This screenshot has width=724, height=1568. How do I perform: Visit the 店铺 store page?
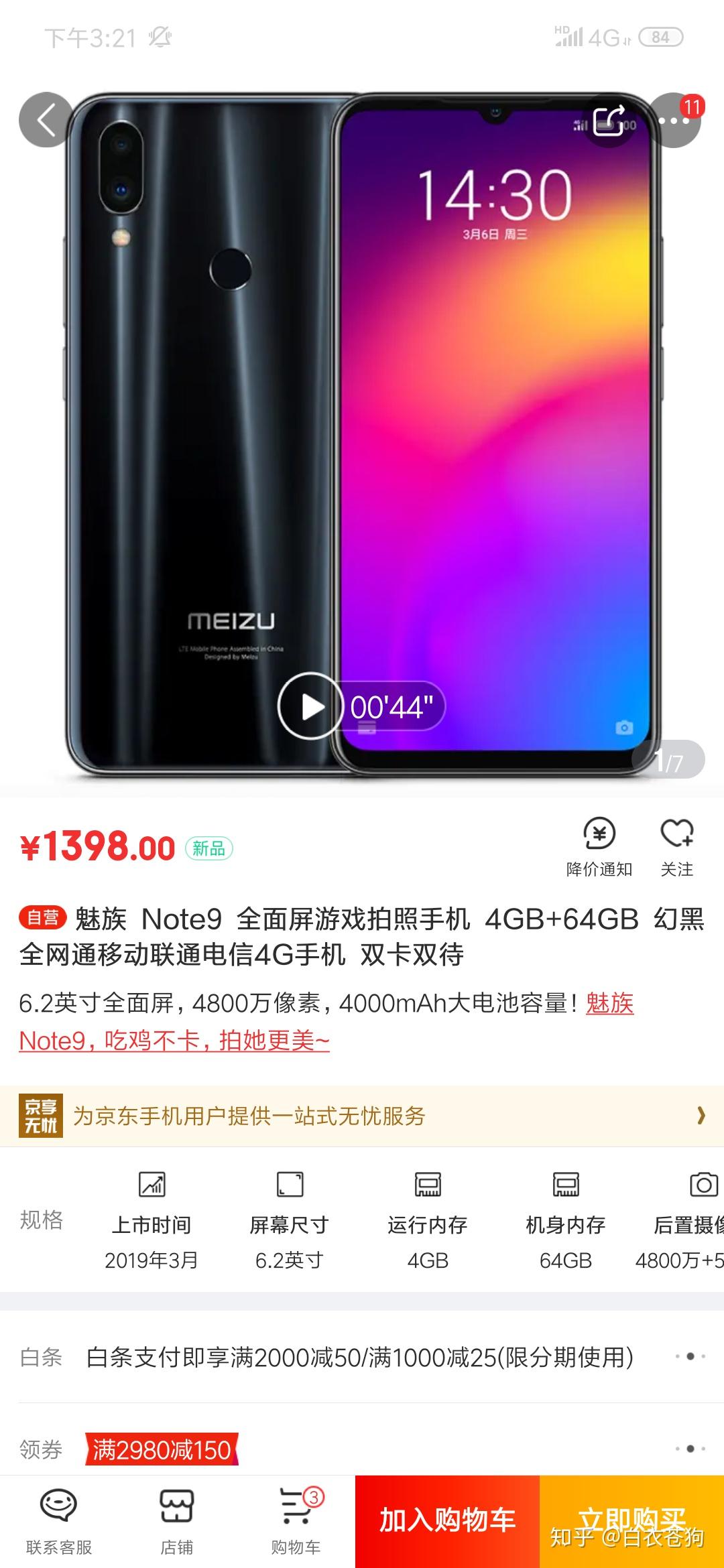point(177,1522)
